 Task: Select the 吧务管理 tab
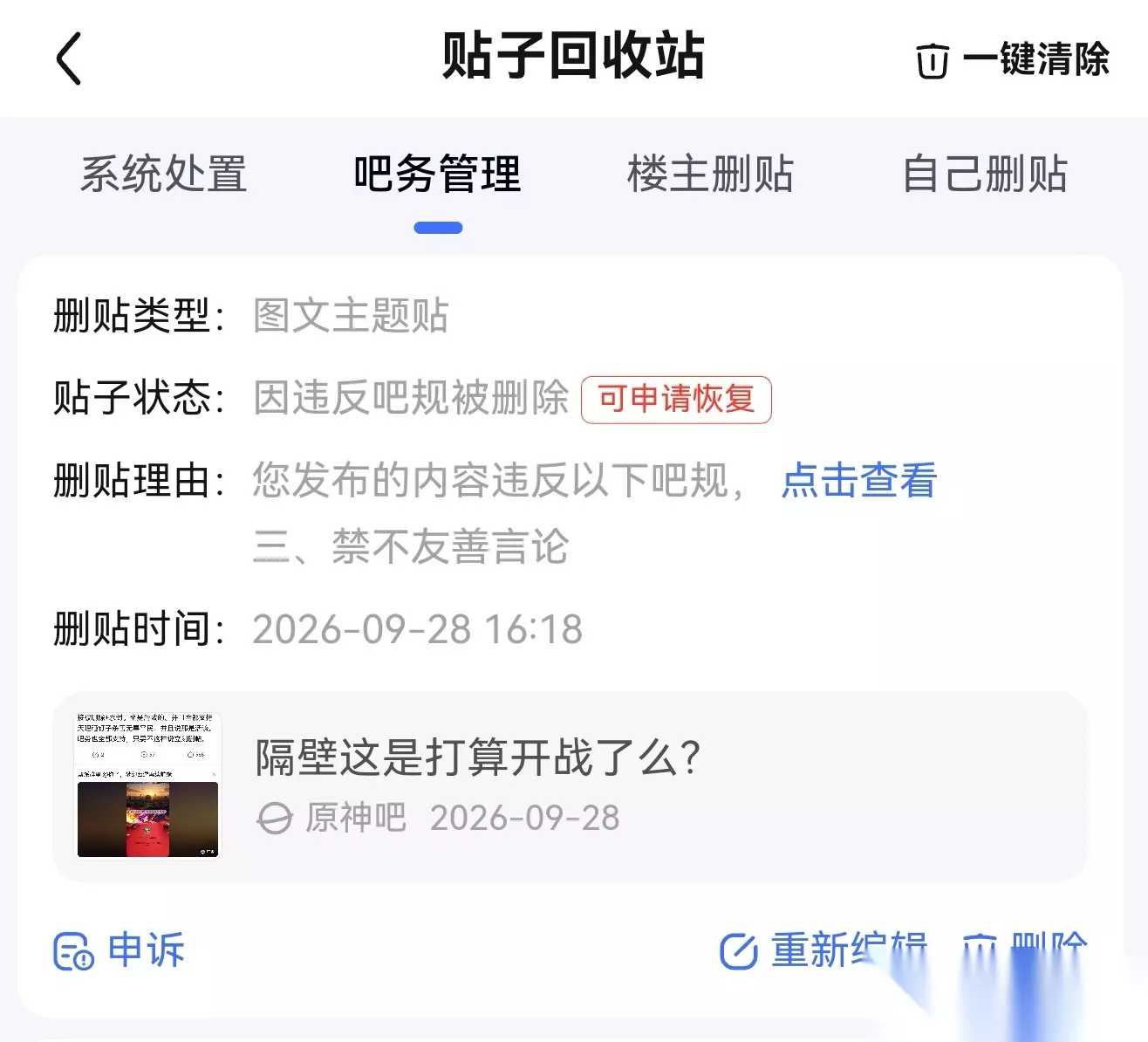pyautogui.click(x=438, y=174)
